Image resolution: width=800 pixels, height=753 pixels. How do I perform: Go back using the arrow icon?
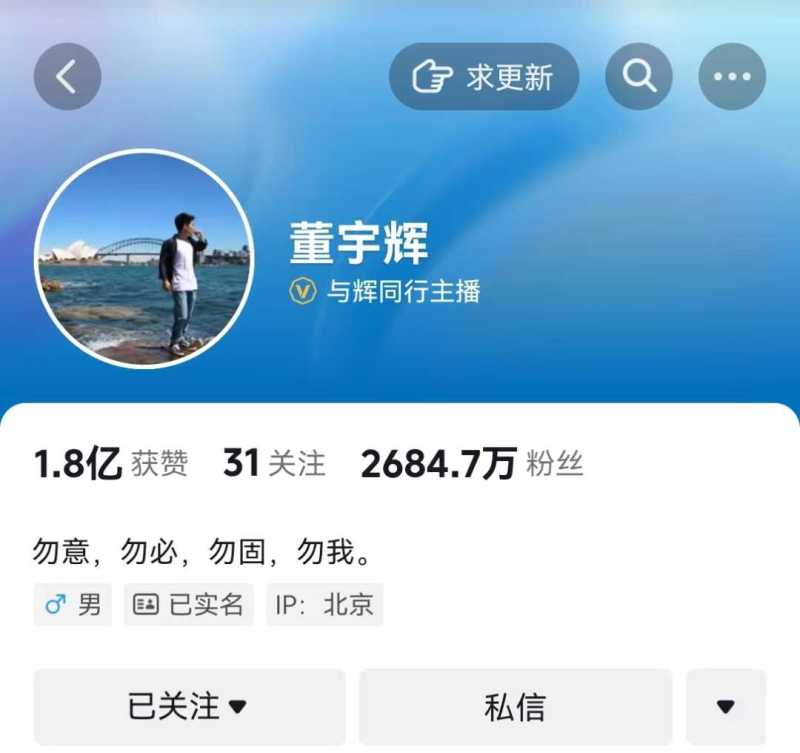67,77
